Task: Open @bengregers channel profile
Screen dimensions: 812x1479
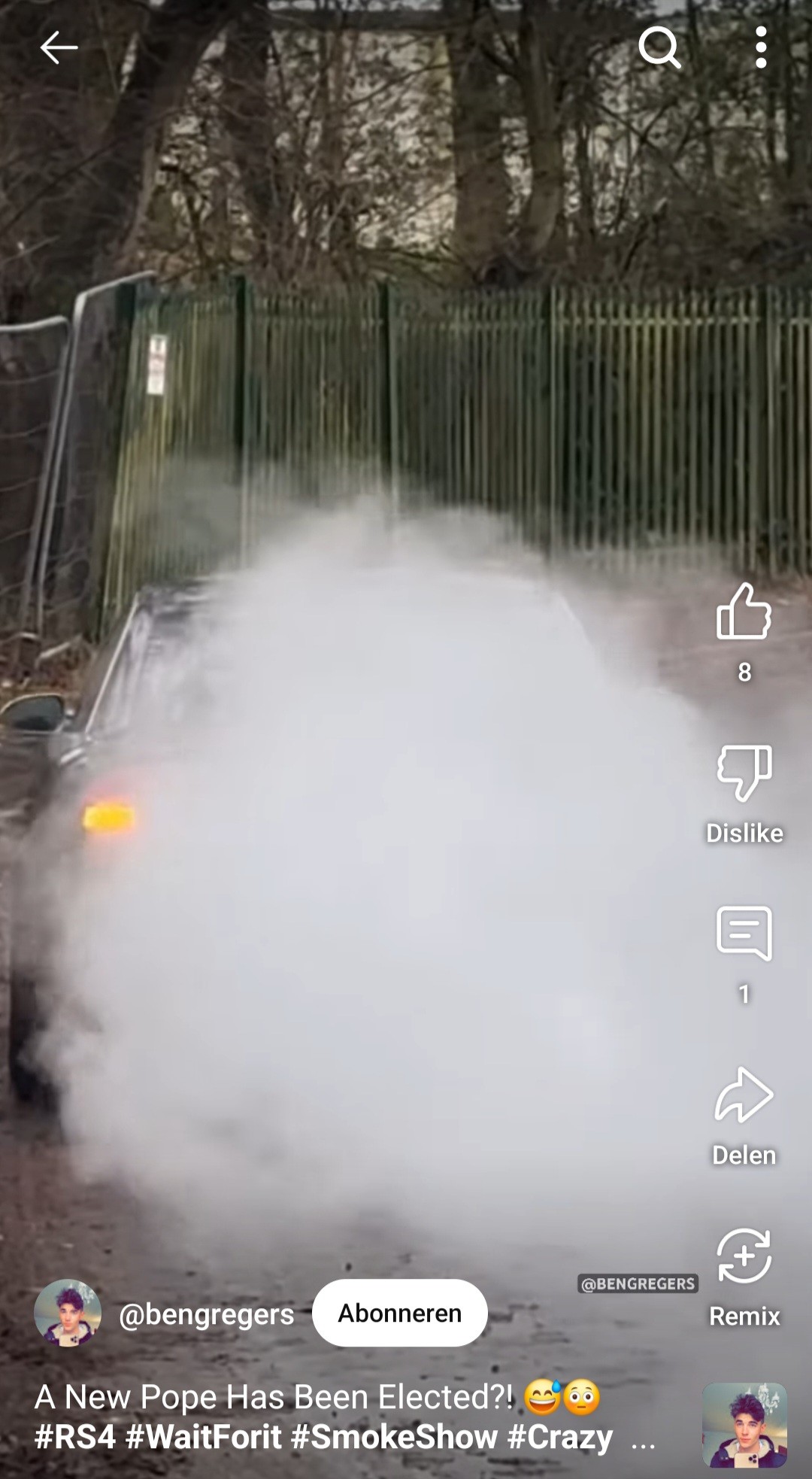Action: click(206, 1314)
